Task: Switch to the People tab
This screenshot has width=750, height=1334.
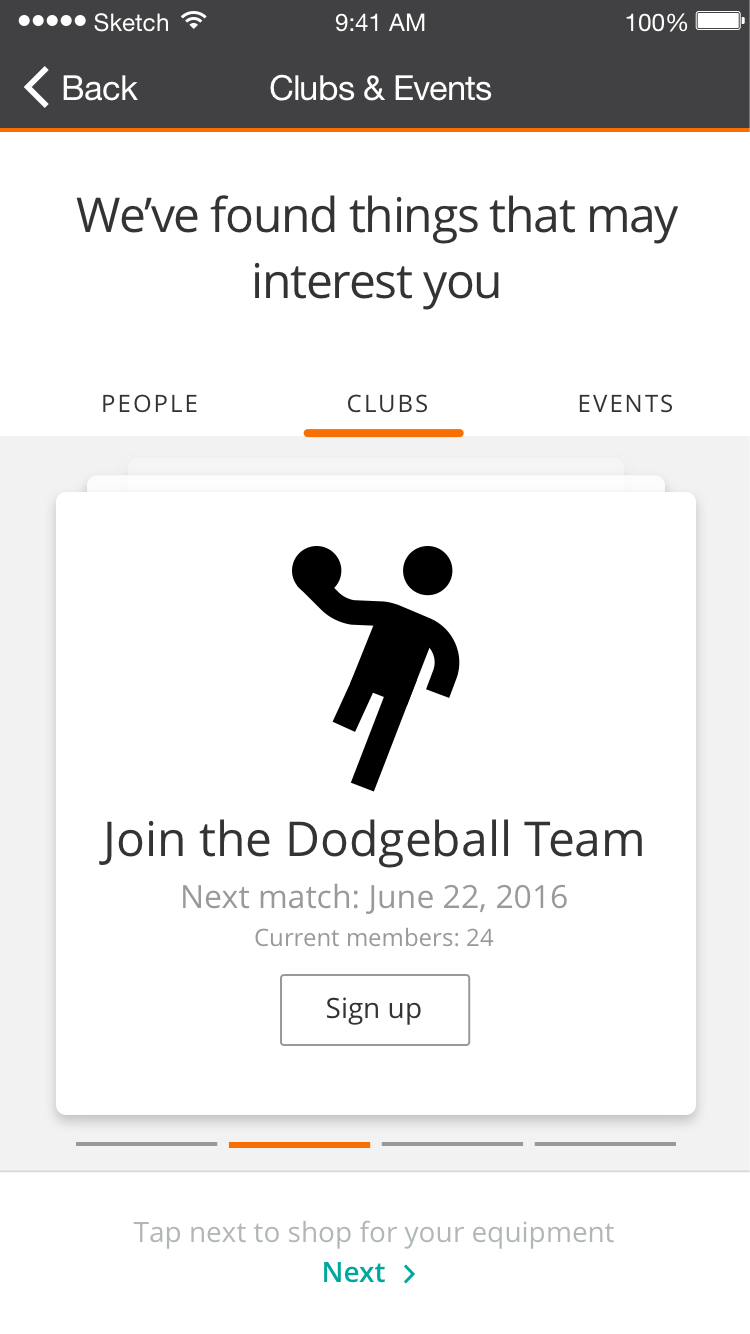Action: tap(150, 404)
